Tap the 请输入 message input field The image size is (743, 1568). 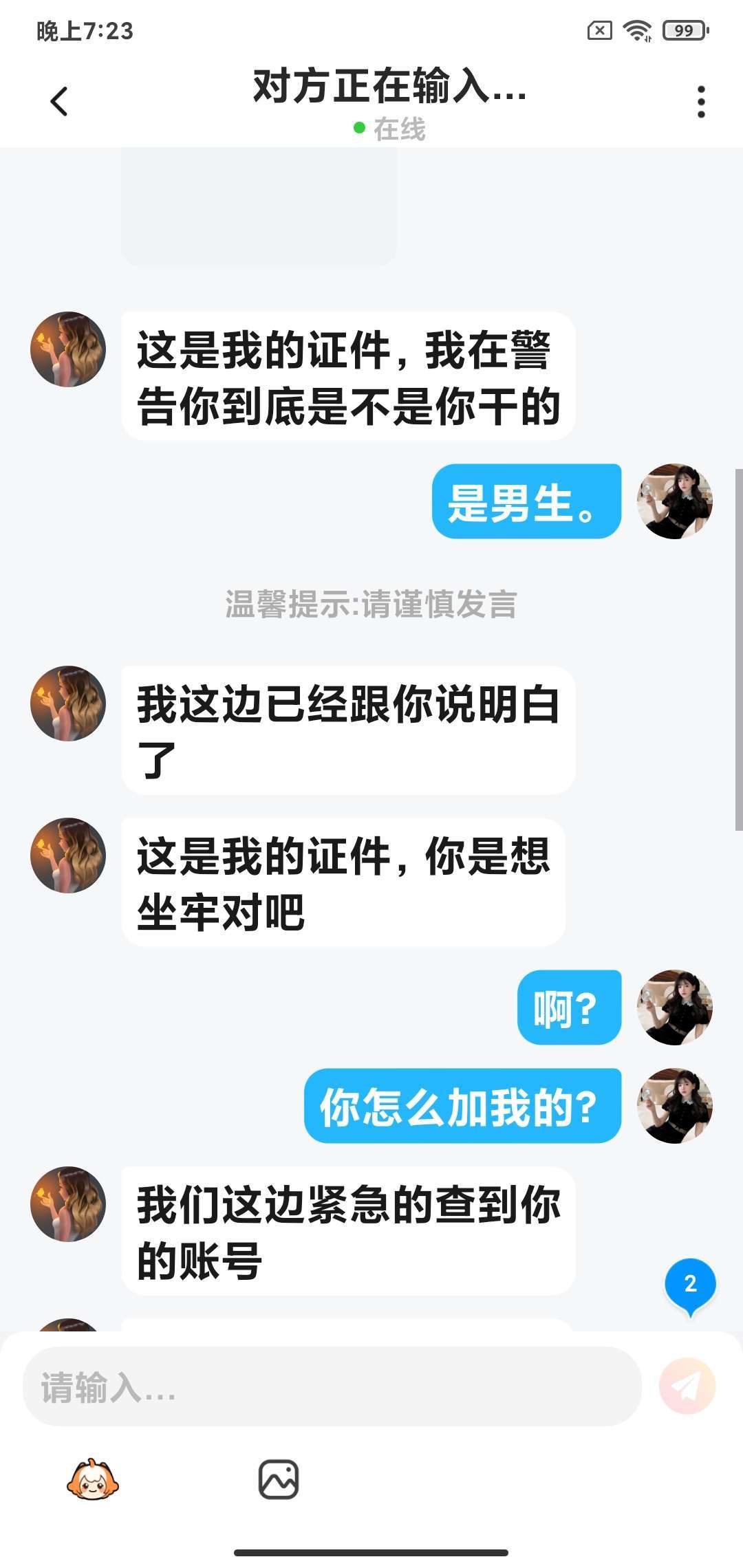click(x=332, y=1386)
